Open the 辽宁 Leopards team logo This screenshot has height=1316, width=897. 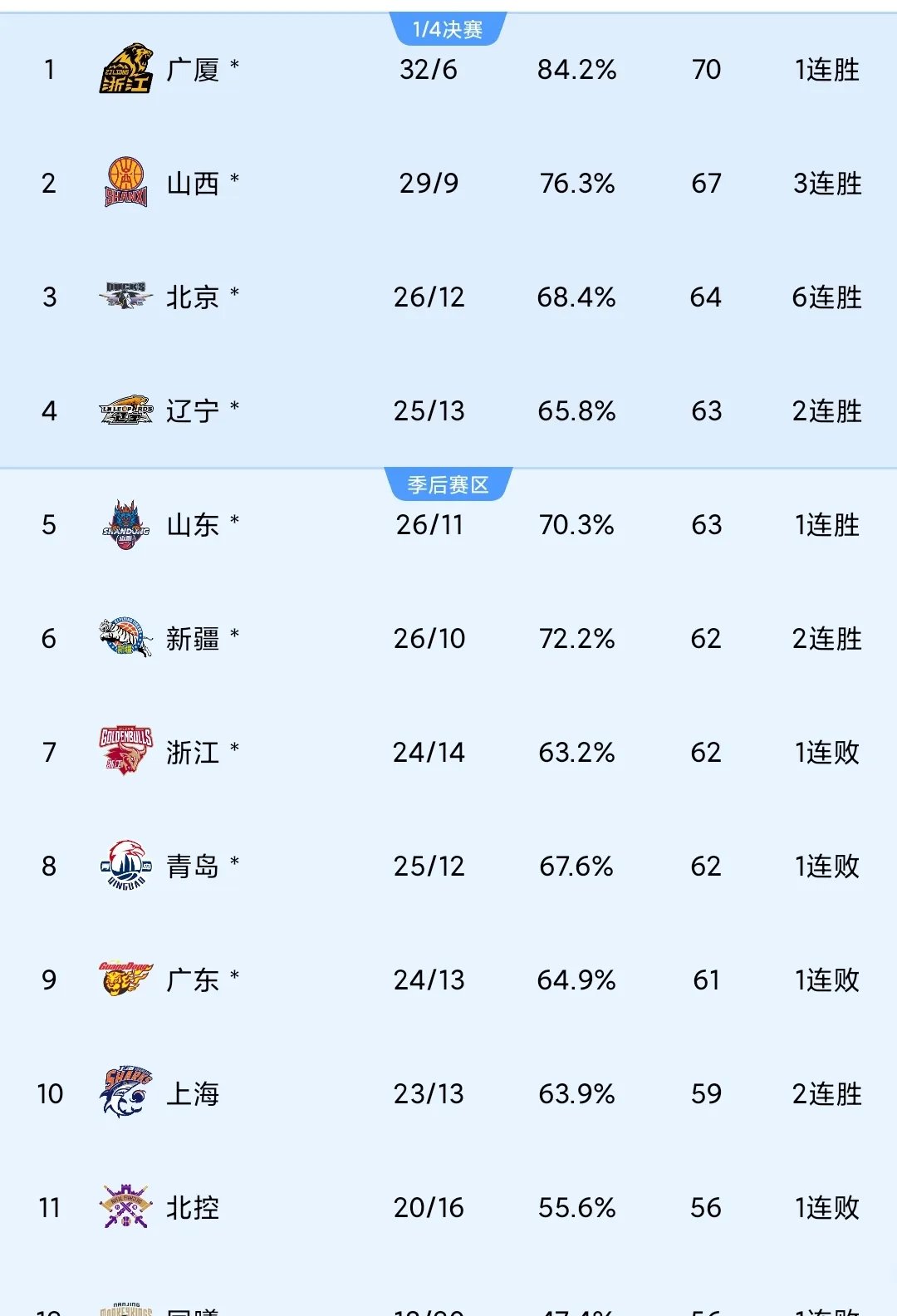point(125,410)
